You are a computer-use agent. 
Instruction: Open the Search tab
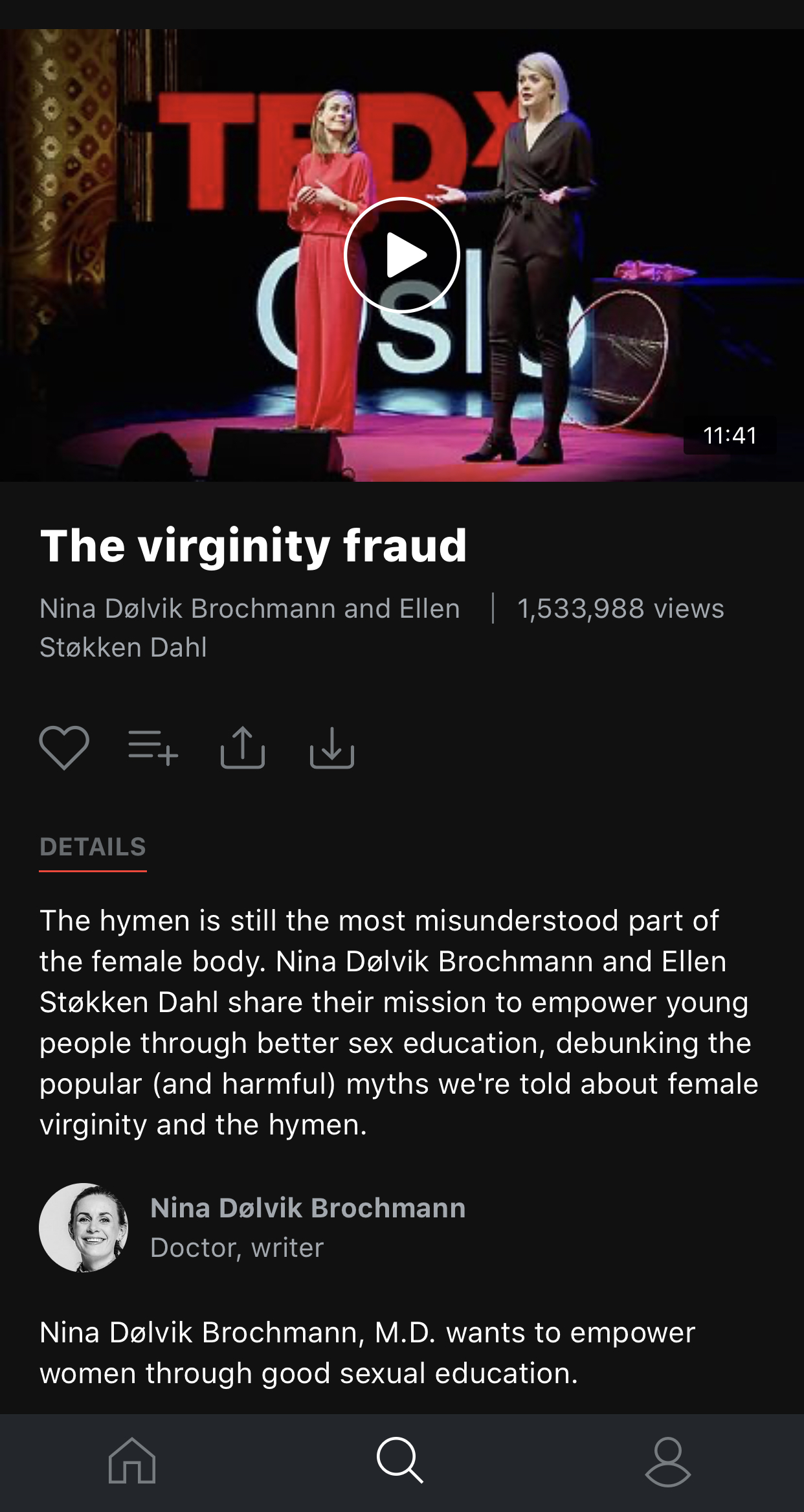pyautogui.click(x=401, y=1461)
